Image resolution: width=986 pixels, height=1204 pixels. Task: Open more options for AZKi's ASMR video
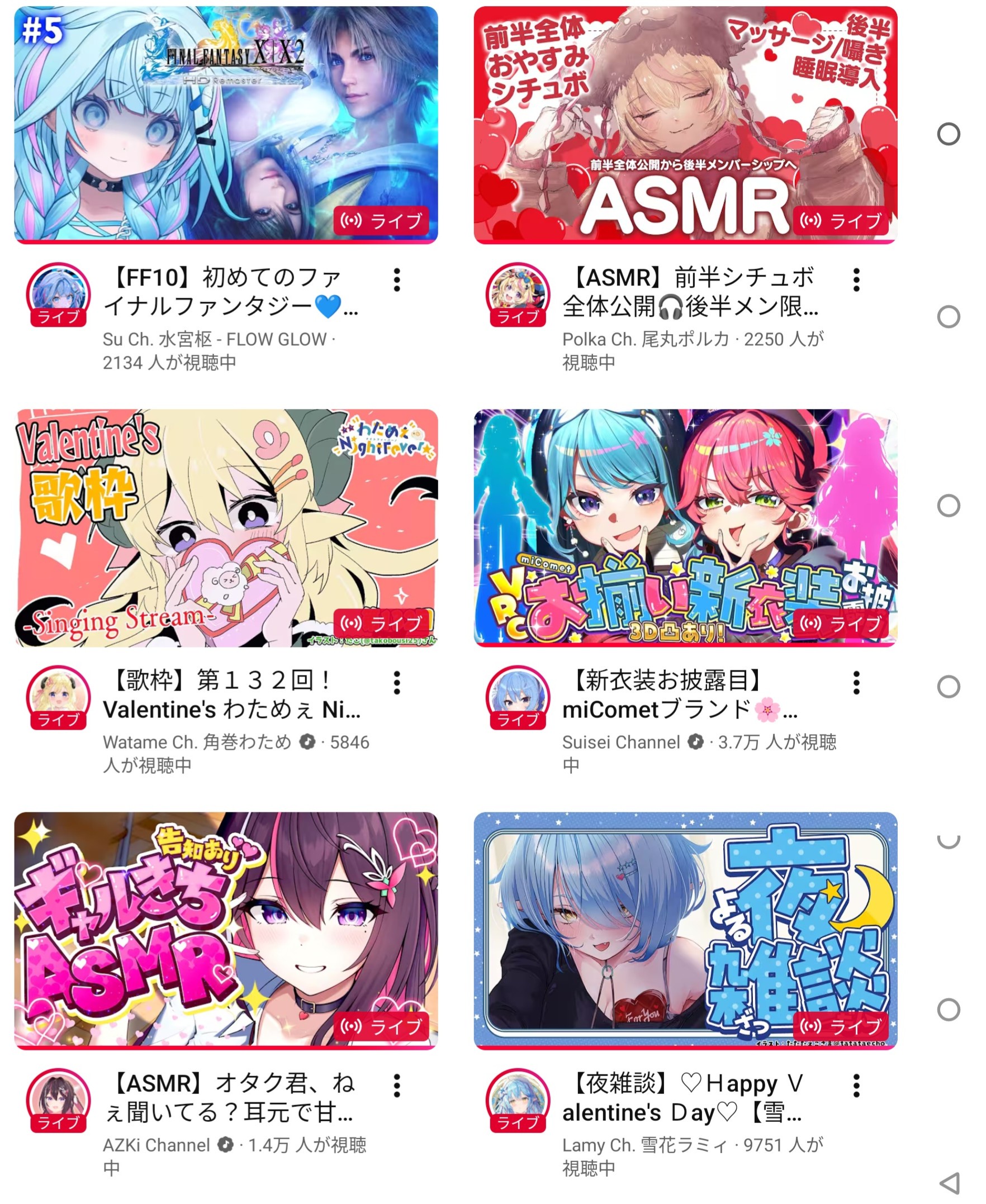click(x=396, y=1085)
